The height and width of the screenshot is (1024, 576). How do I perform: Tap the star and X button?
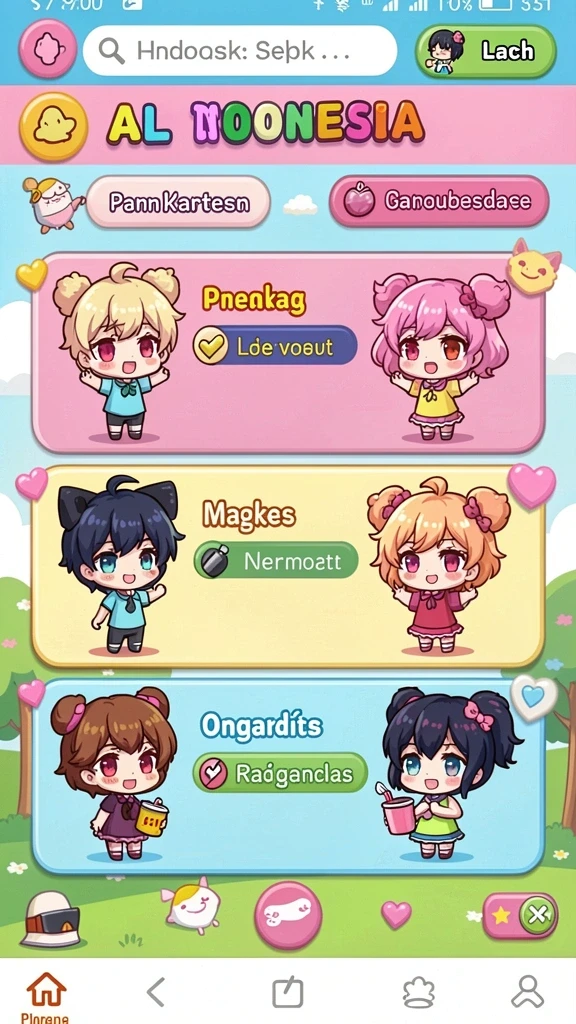pyautogui.click(x=520, y=916)
